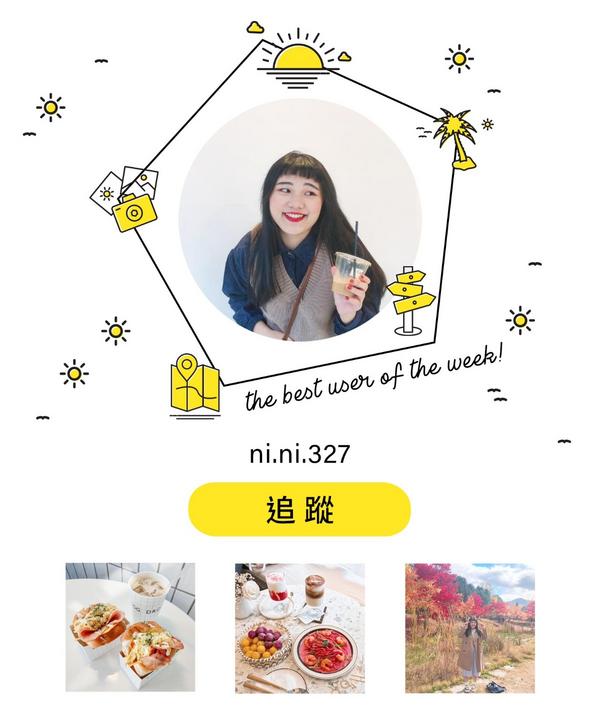The width and height of the screenshot is (600, 717).
Task: Follow ni.ni.327 with the yellow 追蹤 button
Action: tap(299, 509)
